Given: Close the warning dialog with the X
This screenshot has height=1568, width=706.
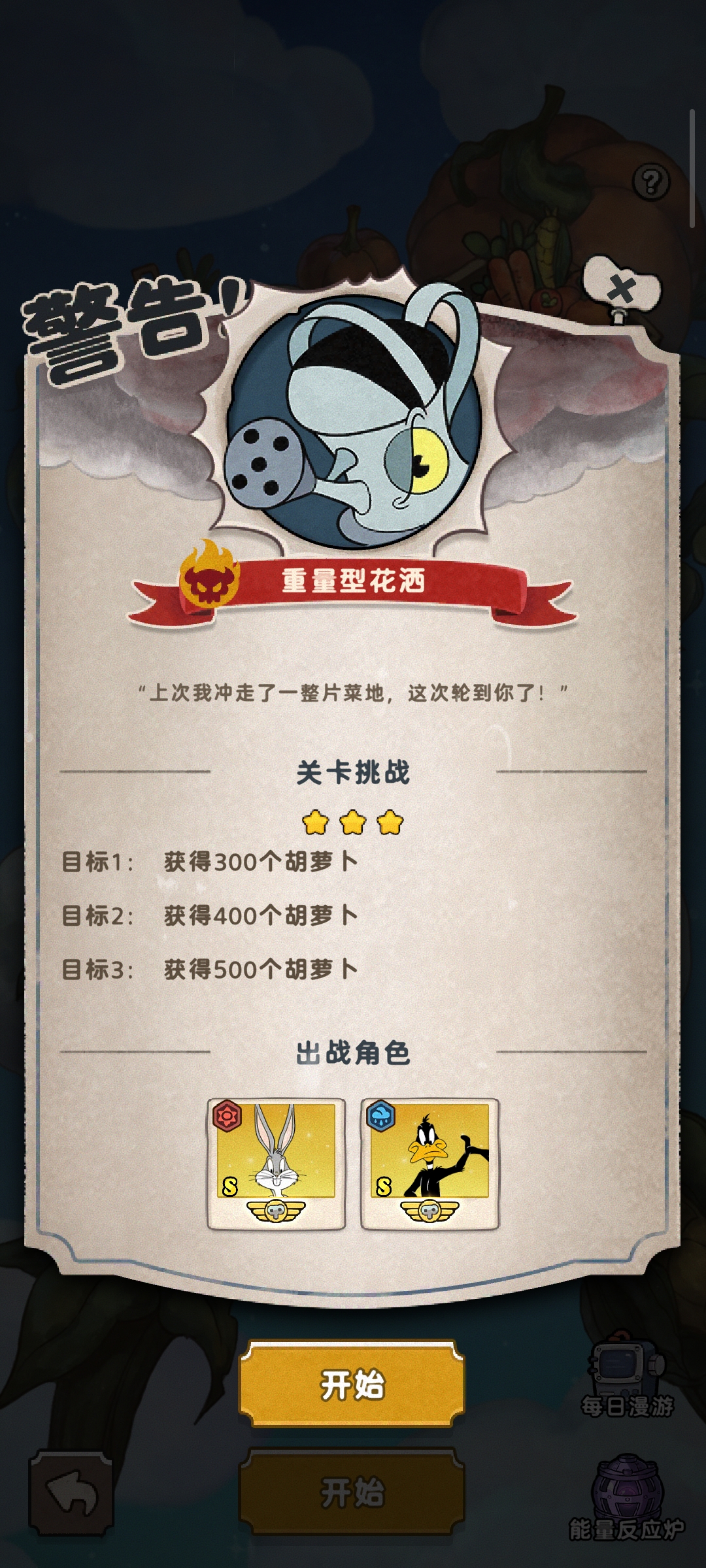Looking at the screenshot, I should 622,289.
